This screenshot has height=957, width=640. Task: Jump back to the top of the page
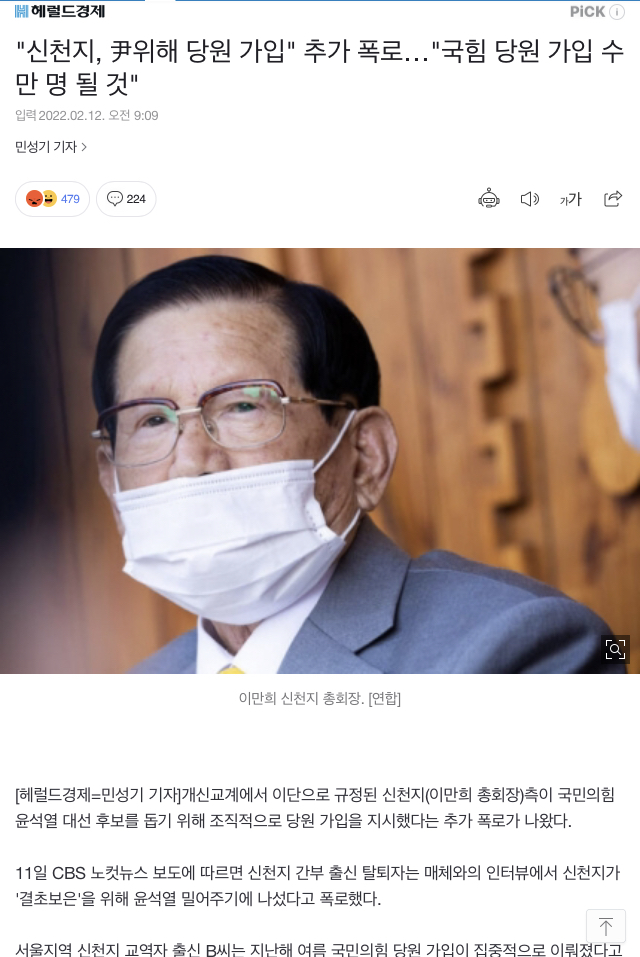605,927
